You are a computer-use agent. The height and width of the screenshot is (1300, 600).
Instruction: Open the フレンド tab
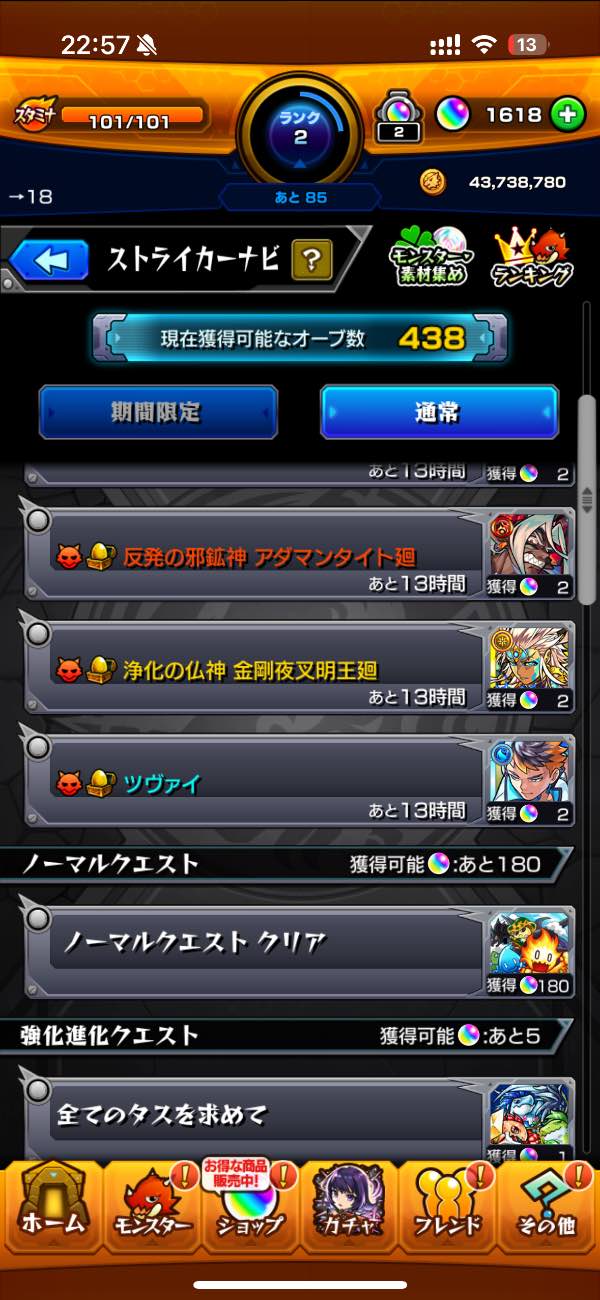click(x=447, y=1203)
